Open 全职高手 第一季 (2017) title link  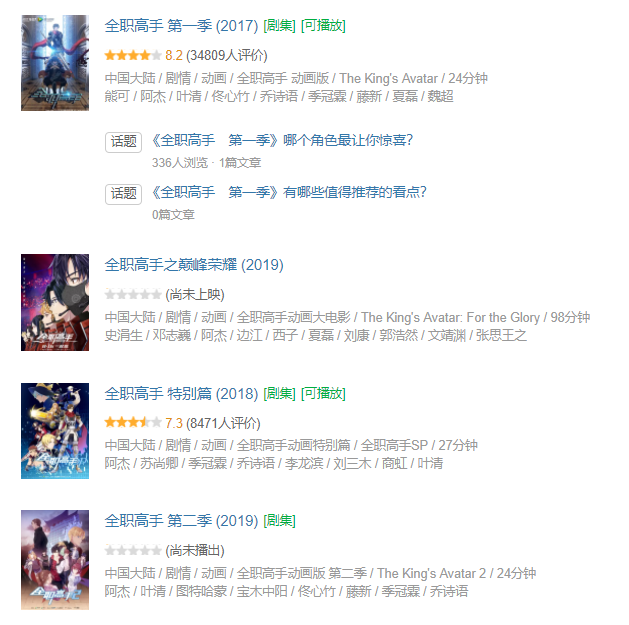180,26
